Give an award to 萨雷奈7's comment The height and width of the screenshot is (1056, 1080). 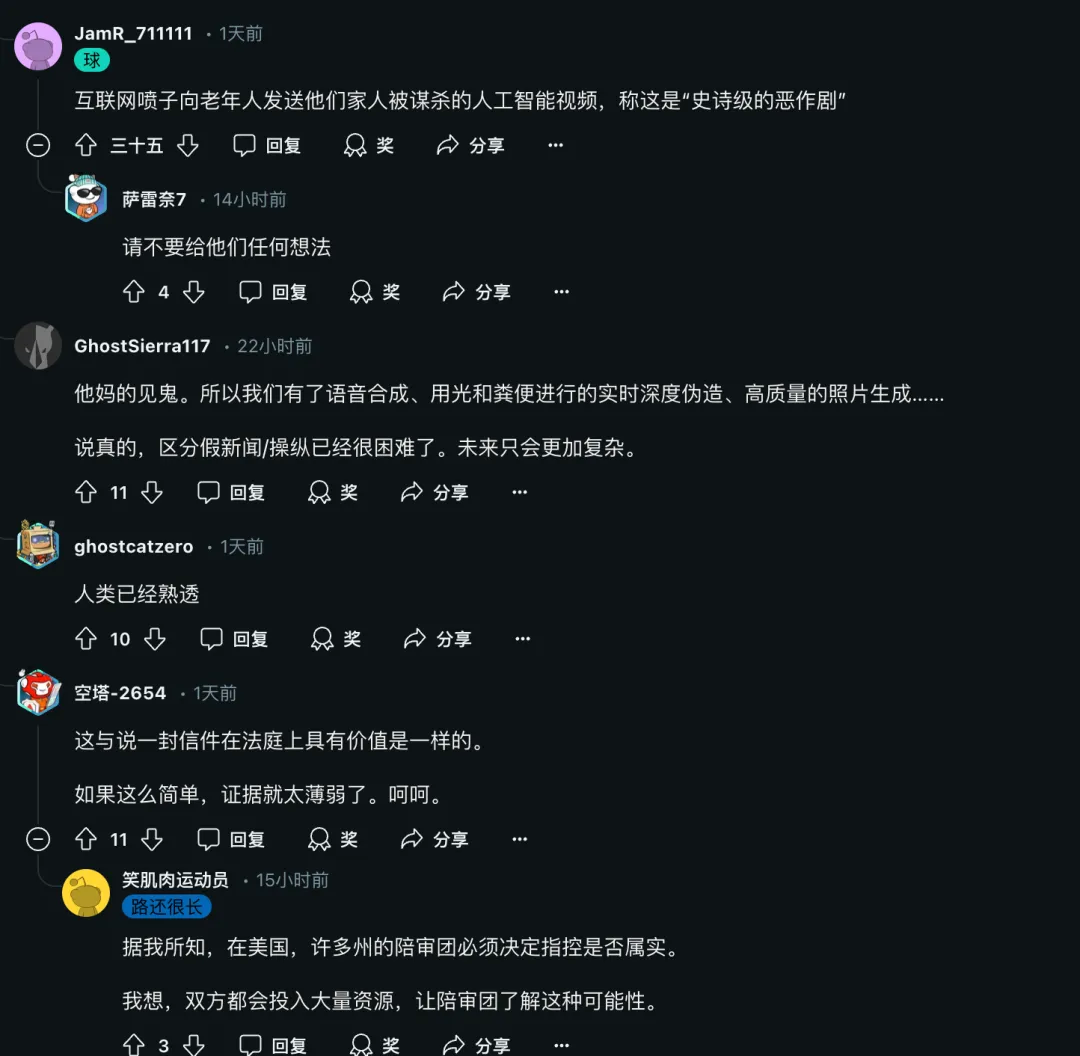375,292
